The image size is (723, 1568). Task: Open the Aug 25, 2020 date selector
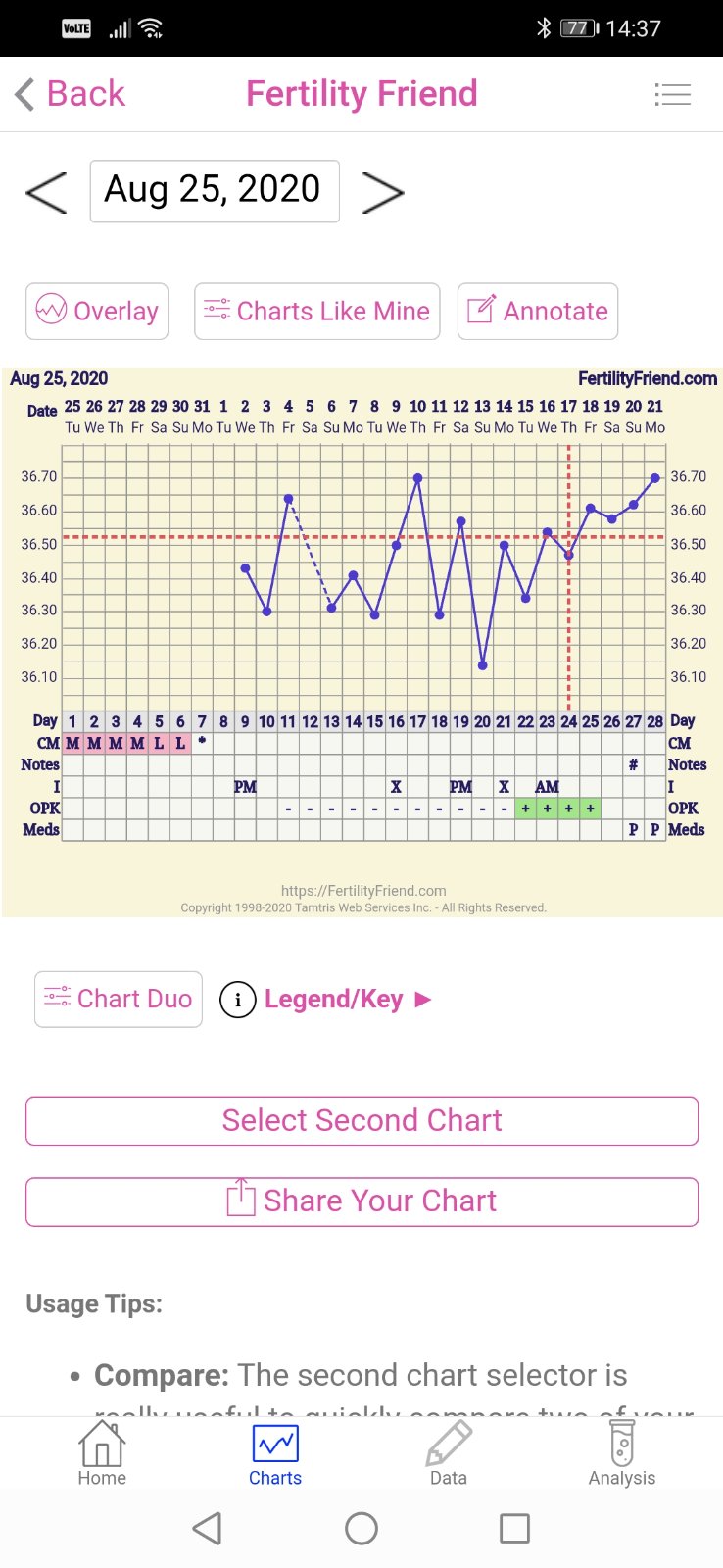pos(214,191)
